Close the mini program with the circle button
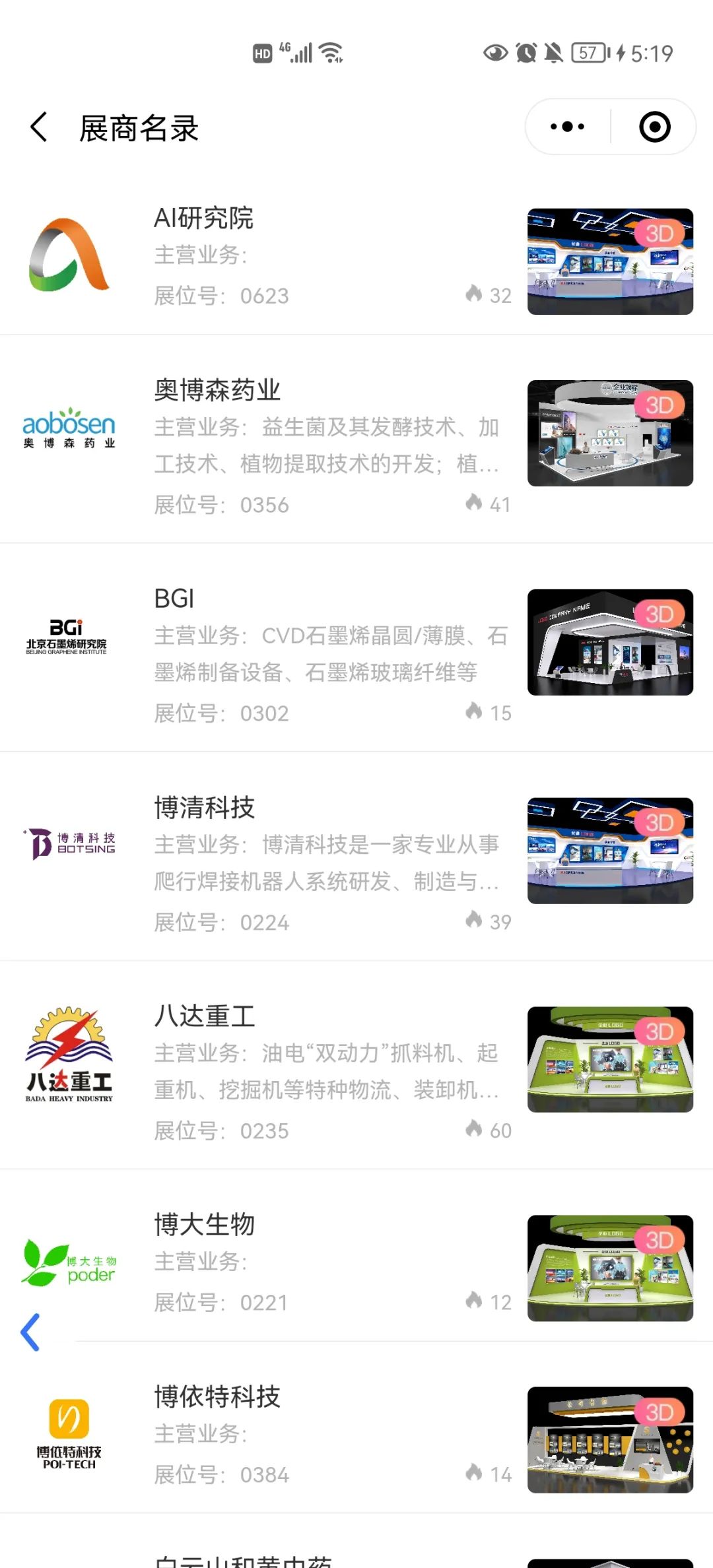The width and height of the screenshot is (713, 1568). click(654, 127)
